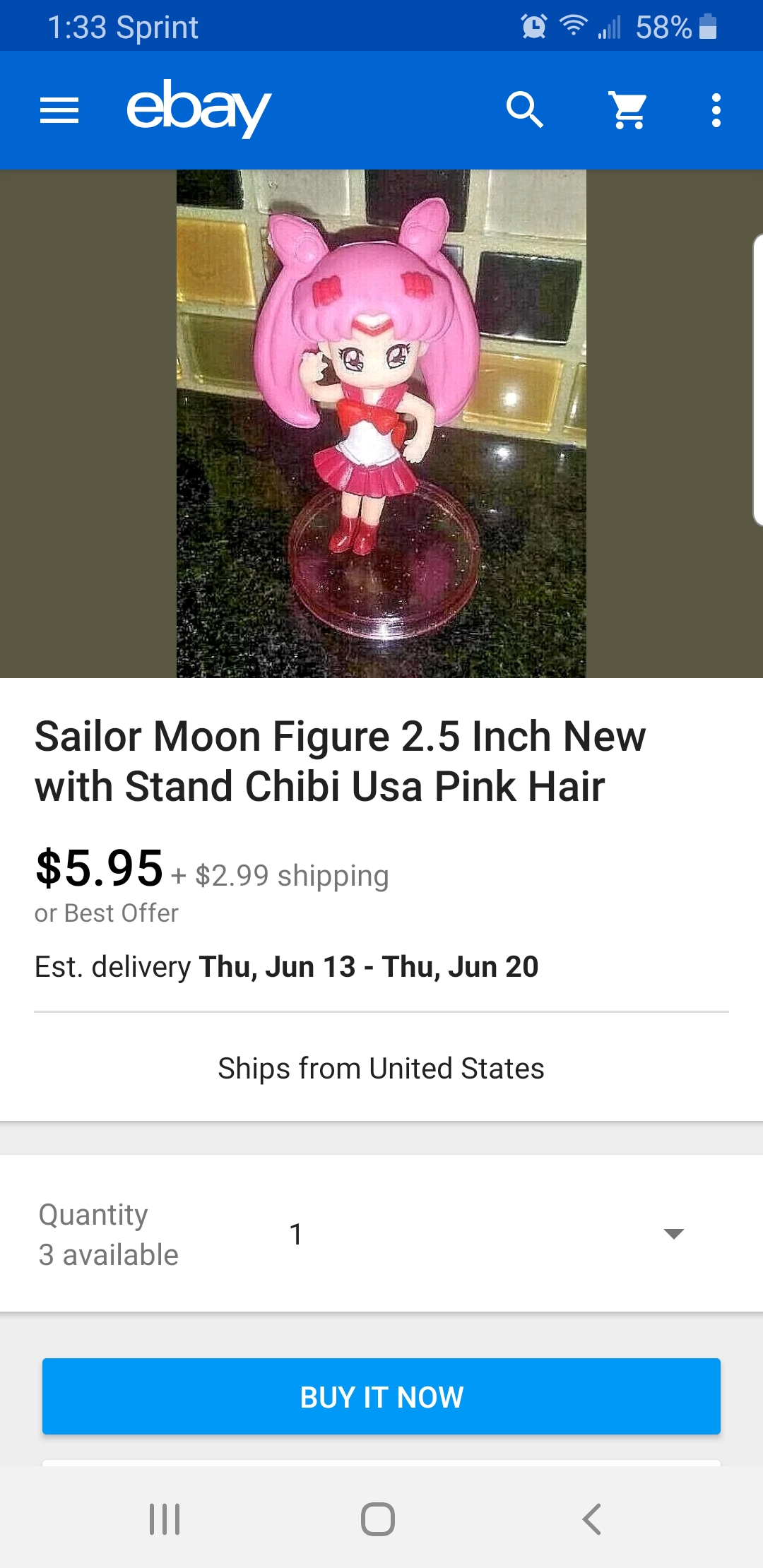Open the hamburger navigation menu
763x1568 pixels.
(59, 110)
